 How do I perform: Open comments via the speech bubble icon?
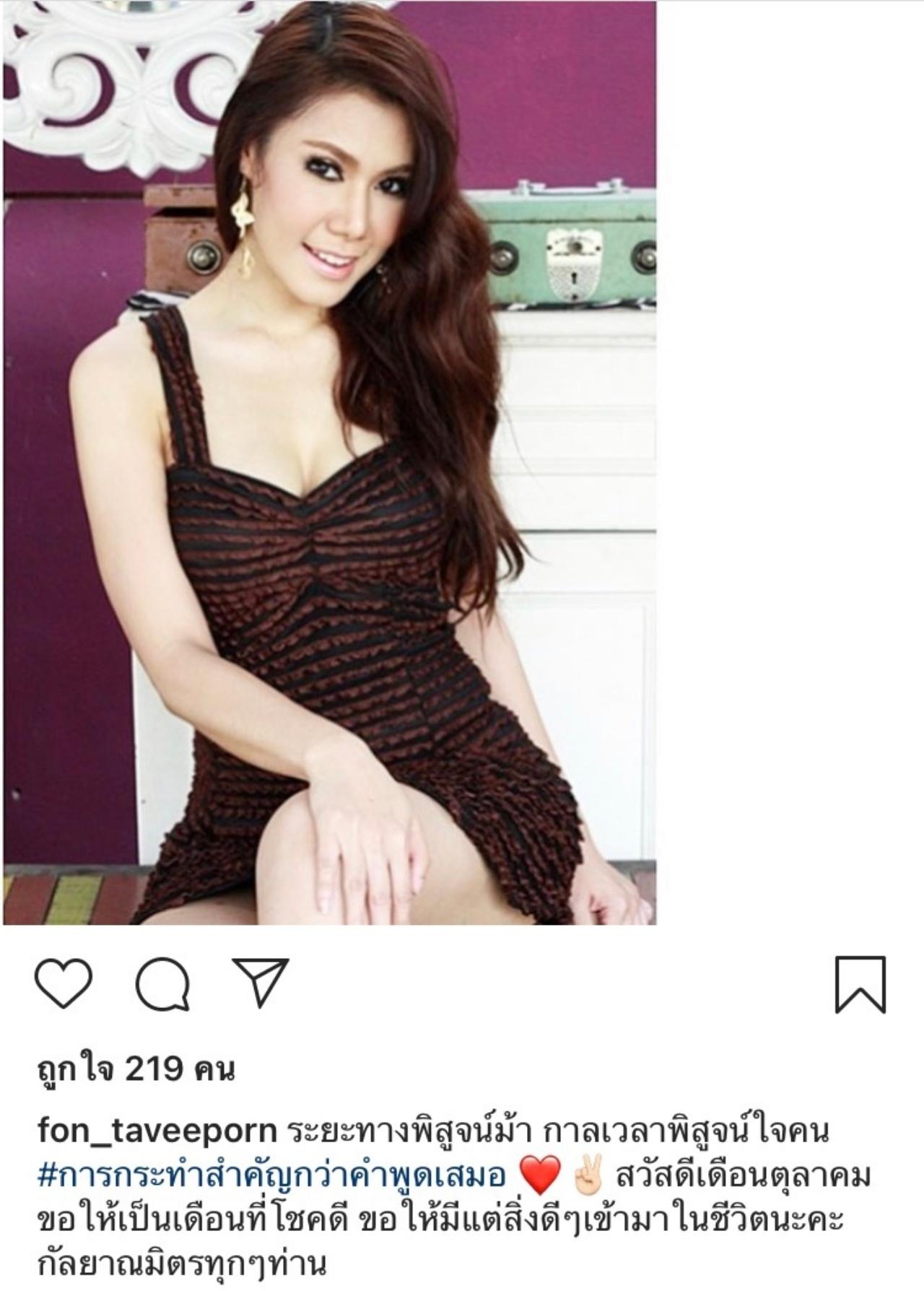pos(163,983)
